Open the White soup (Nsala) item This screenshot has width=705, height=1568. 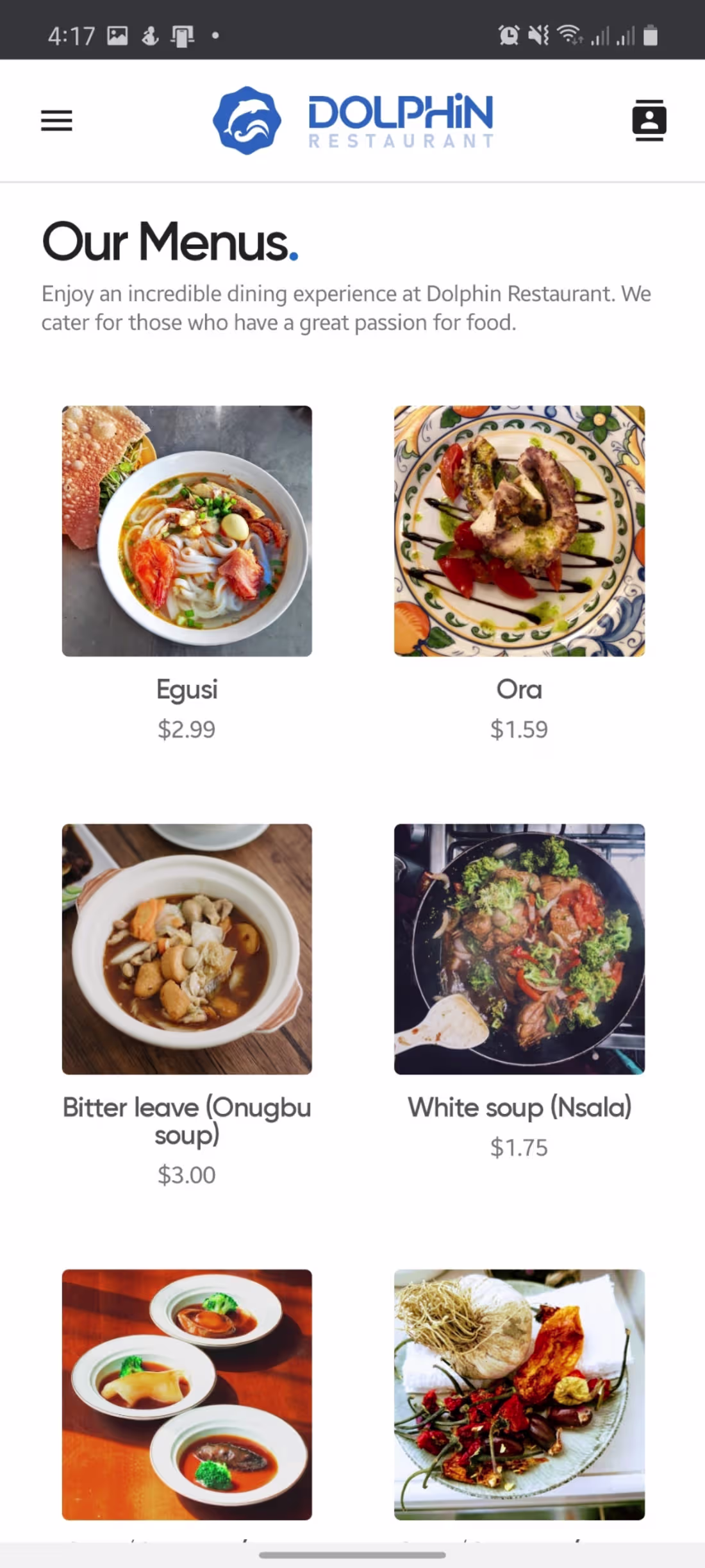(519, 1107)
